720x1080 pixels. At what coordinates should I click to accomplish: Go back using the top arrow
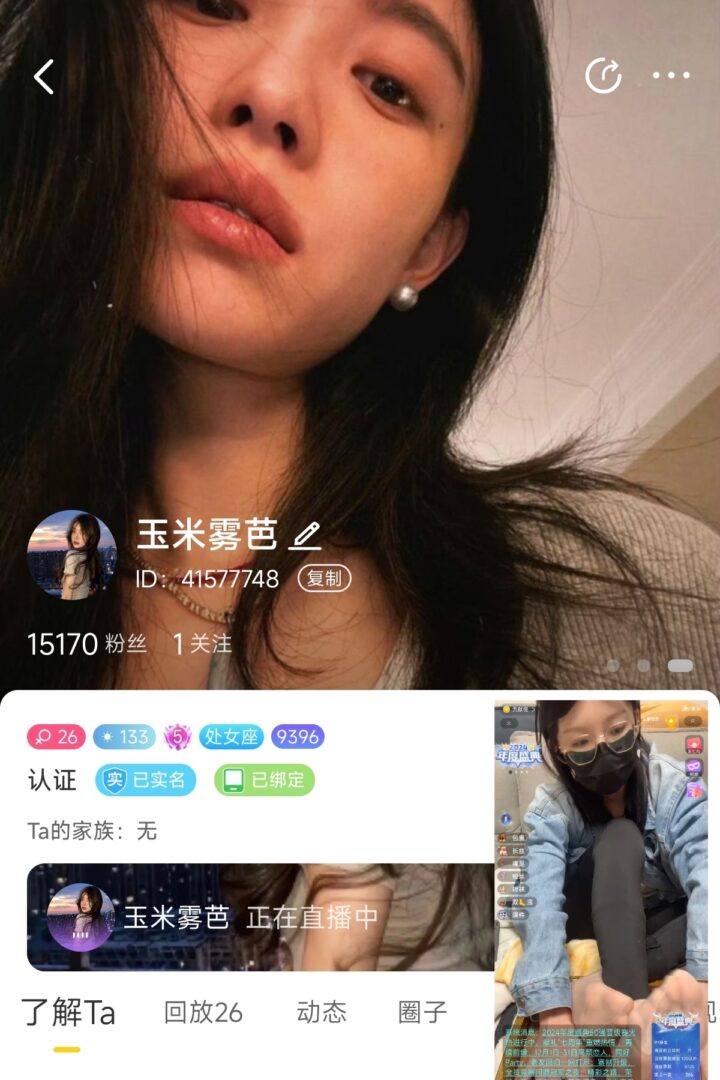click(x=44, y=76)
